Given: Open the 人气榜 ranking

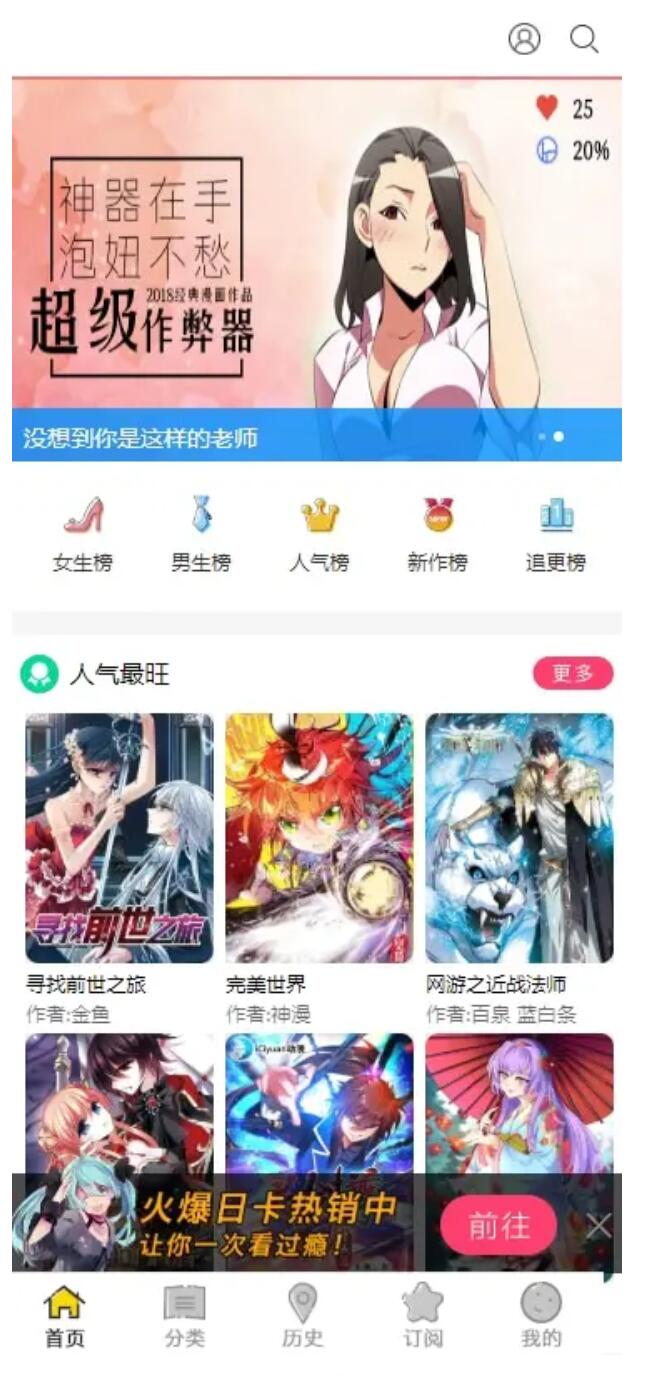Looking at the screenshot, I should coord(319,535).
